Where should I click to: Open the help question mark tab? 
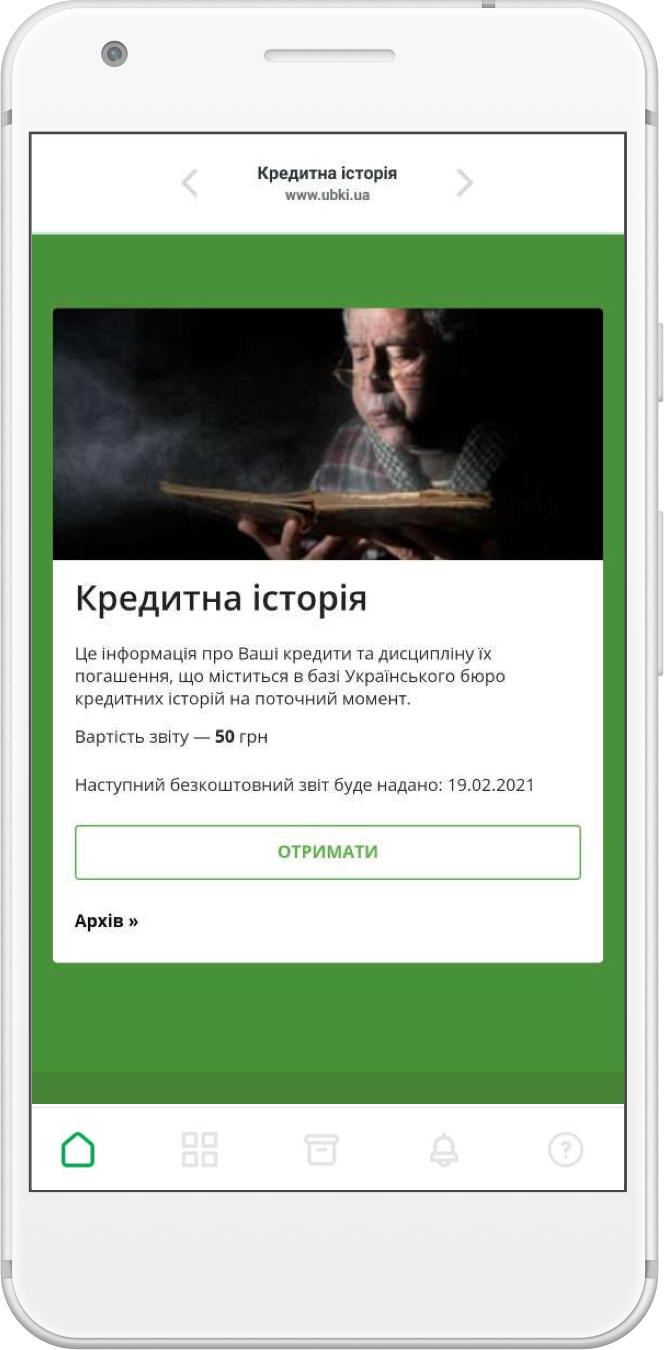[x=565, y=1149]
